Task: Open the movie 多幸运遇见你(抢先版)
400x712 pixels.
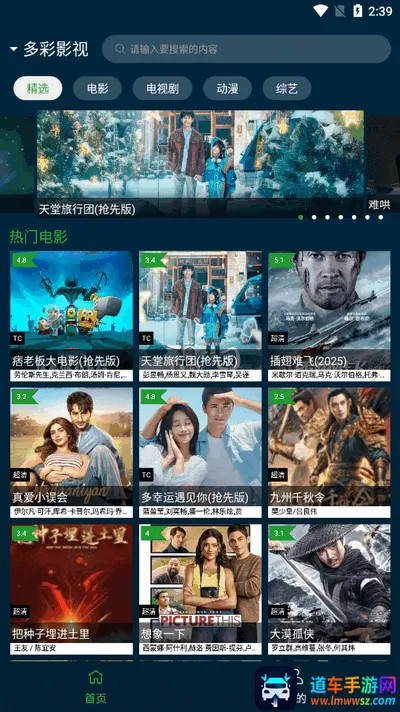Action: [200, 452]
